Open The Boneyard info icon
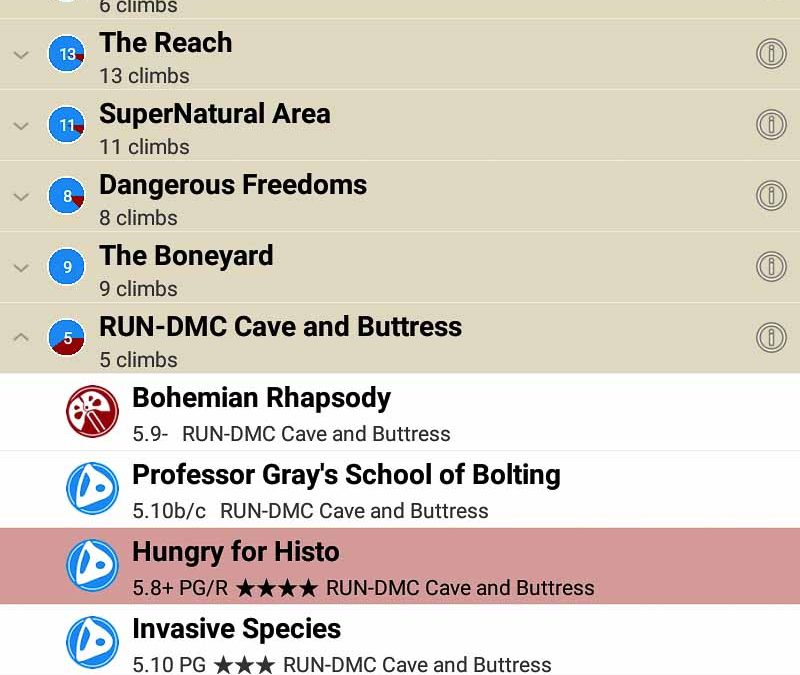The height and width of the screenshot is (675, 800). [770, 267]
